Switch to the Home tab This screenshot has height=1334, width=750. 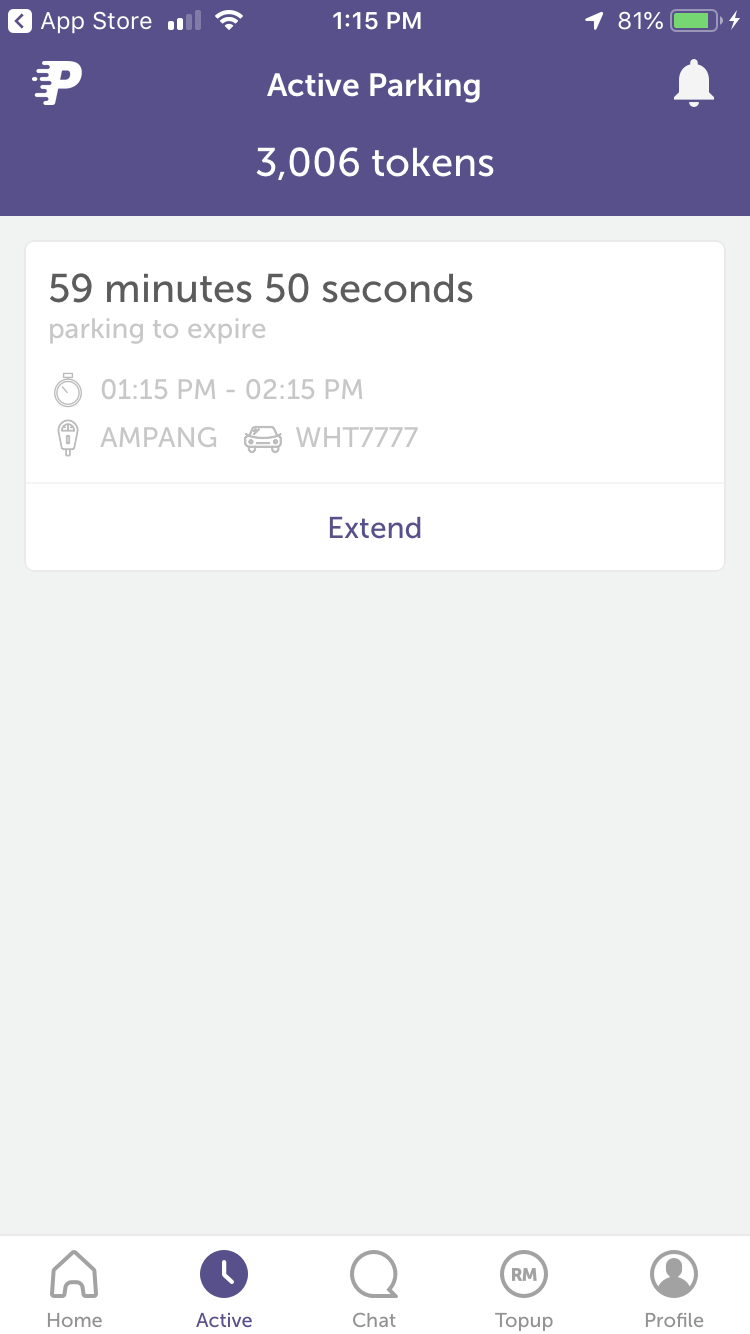pos(74,1289)
